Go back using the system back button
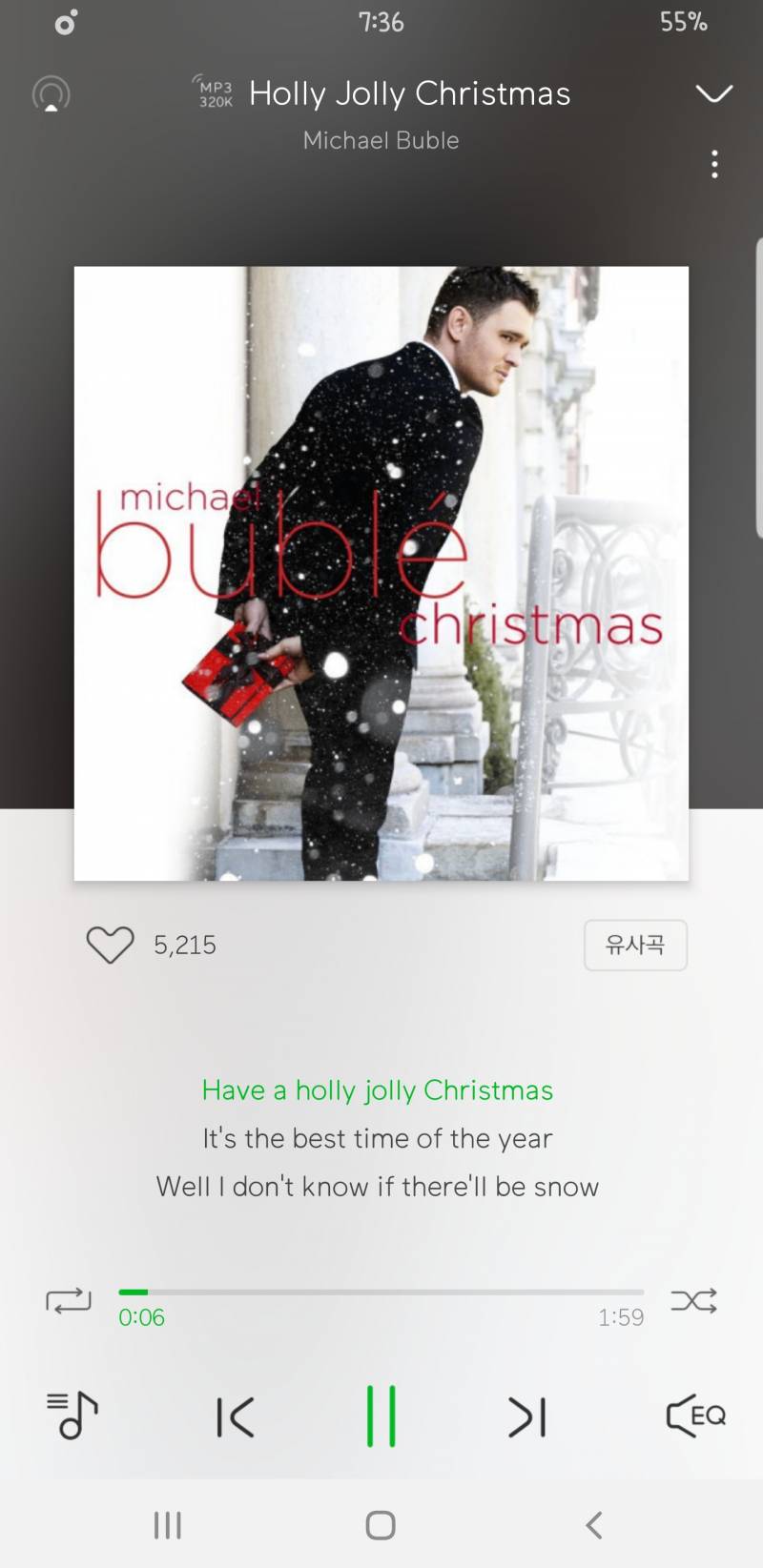This screenshot has height=1568, width=763. [593, 1525]
